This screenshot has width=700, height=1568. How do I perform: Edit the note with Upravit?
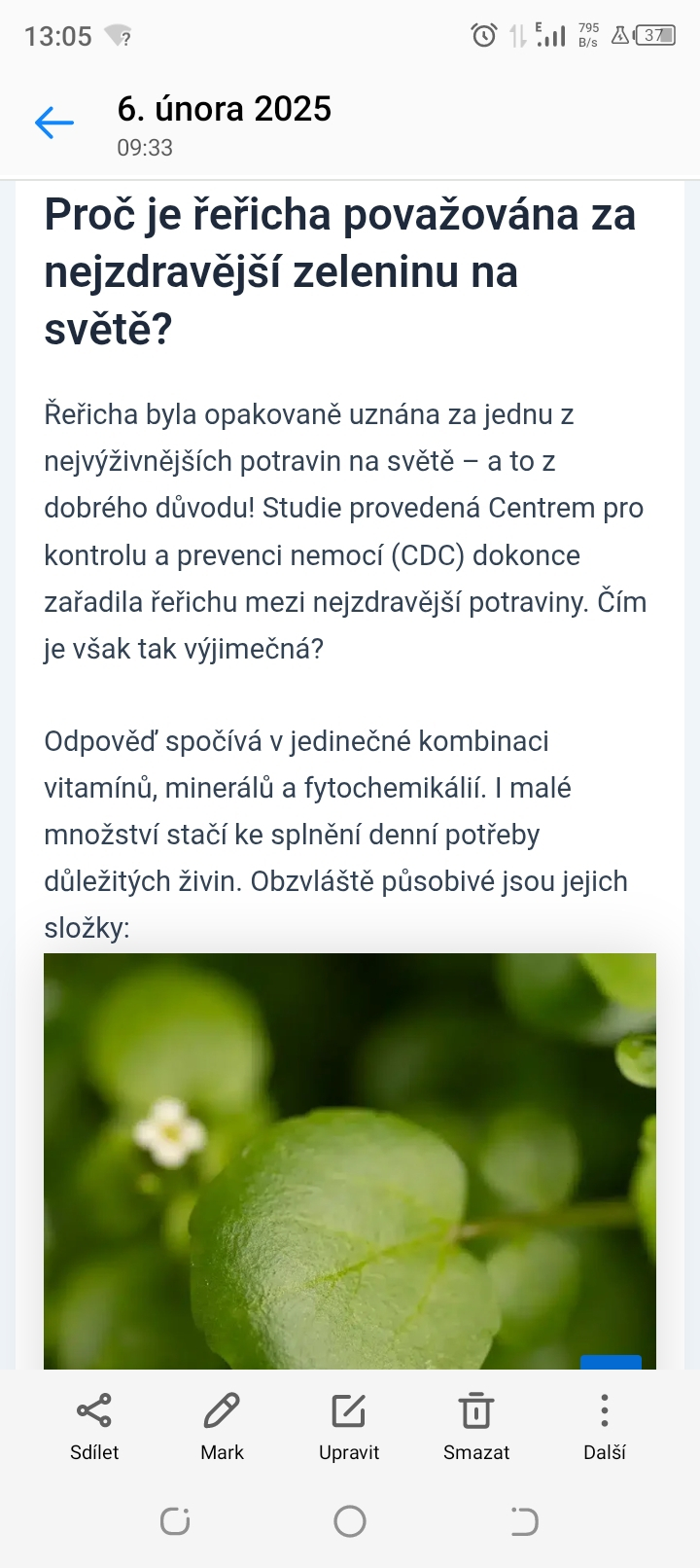click(x=349, y=1427)
